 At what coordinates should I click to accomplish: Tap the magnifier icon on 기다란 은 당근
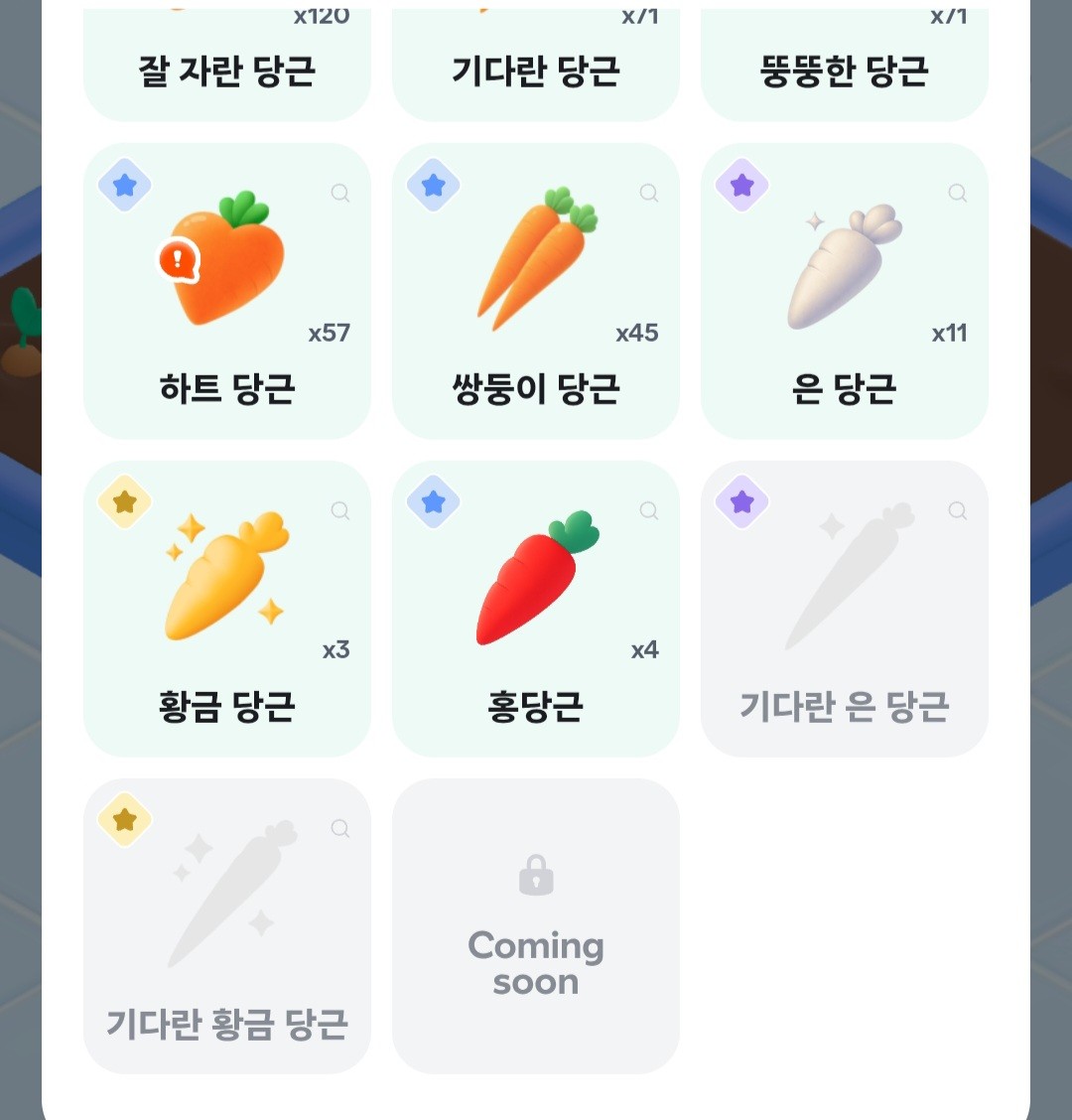click(x=958, y=511)
